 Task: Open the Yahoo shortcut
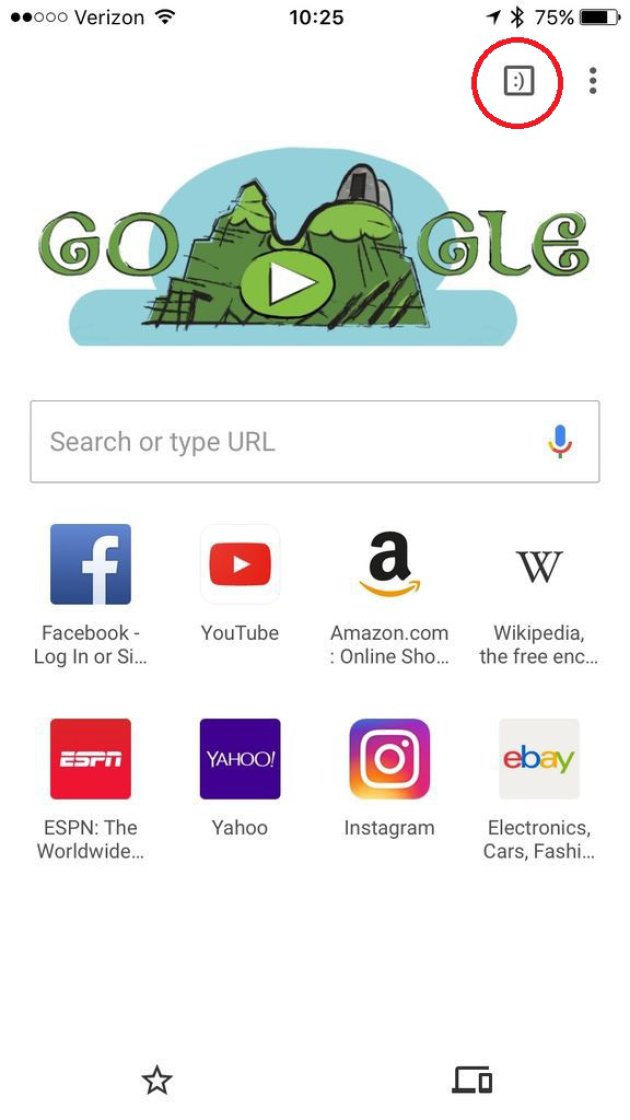tap(240, 759)
